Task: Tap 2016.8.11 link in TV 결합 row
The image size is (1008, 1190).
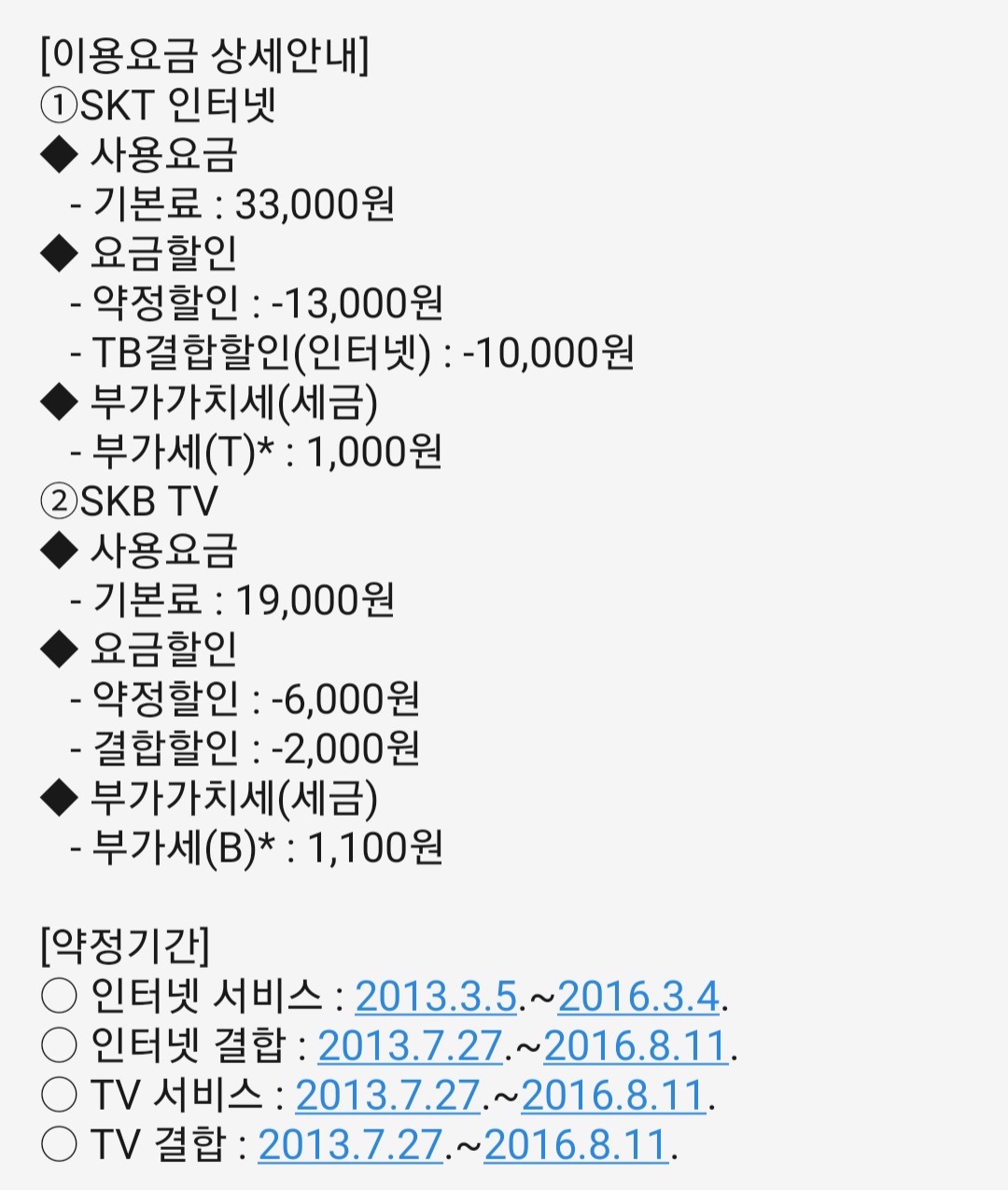Action: [x=576, y=1144]
